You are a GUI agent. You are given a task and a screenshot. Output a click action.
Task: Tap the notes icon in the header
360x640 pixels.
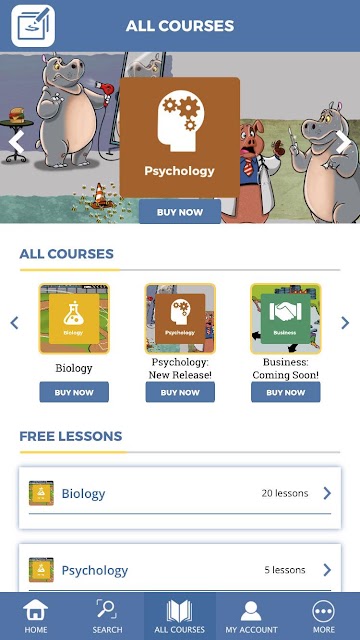[x=33, y=26]
